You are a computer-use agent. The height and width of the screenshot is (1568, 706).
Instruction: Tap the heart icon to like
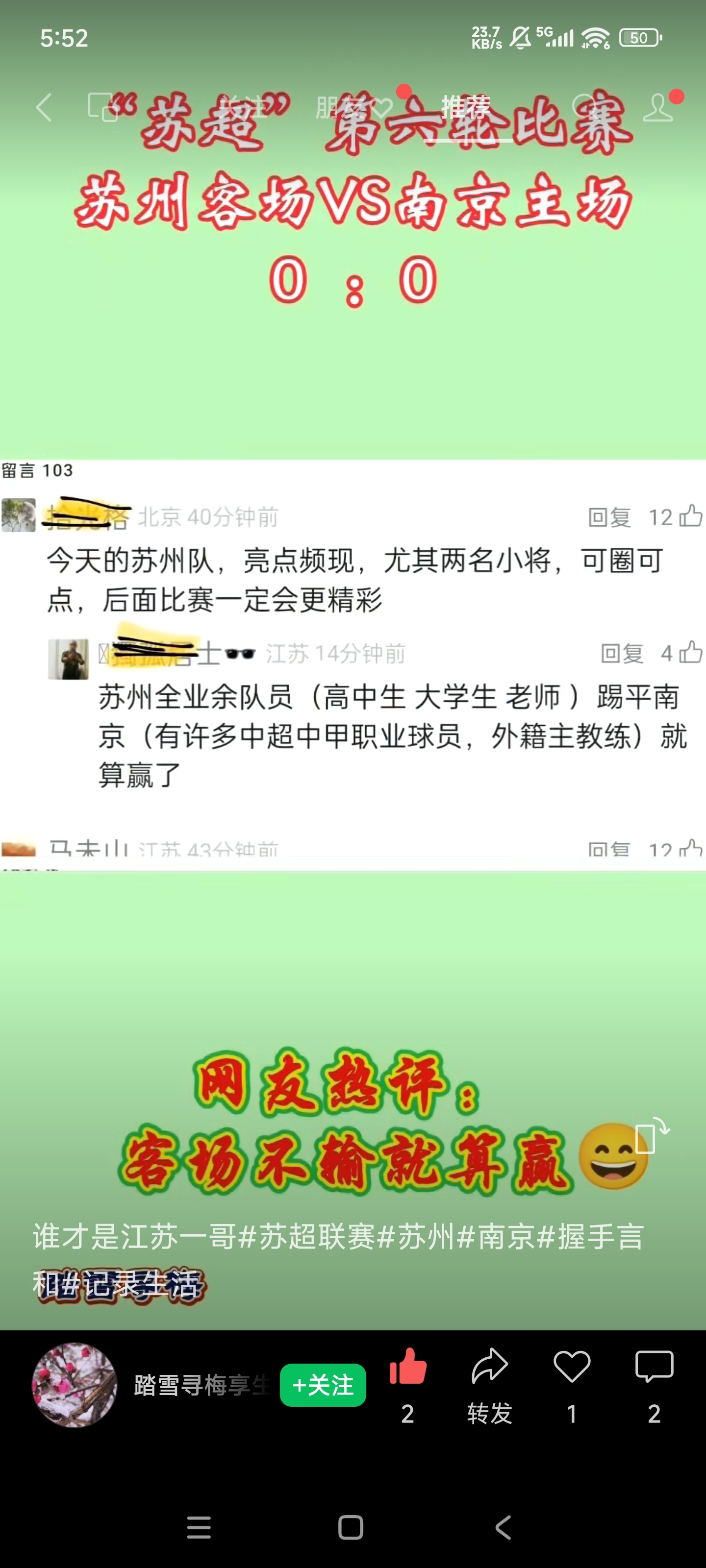572,1367
